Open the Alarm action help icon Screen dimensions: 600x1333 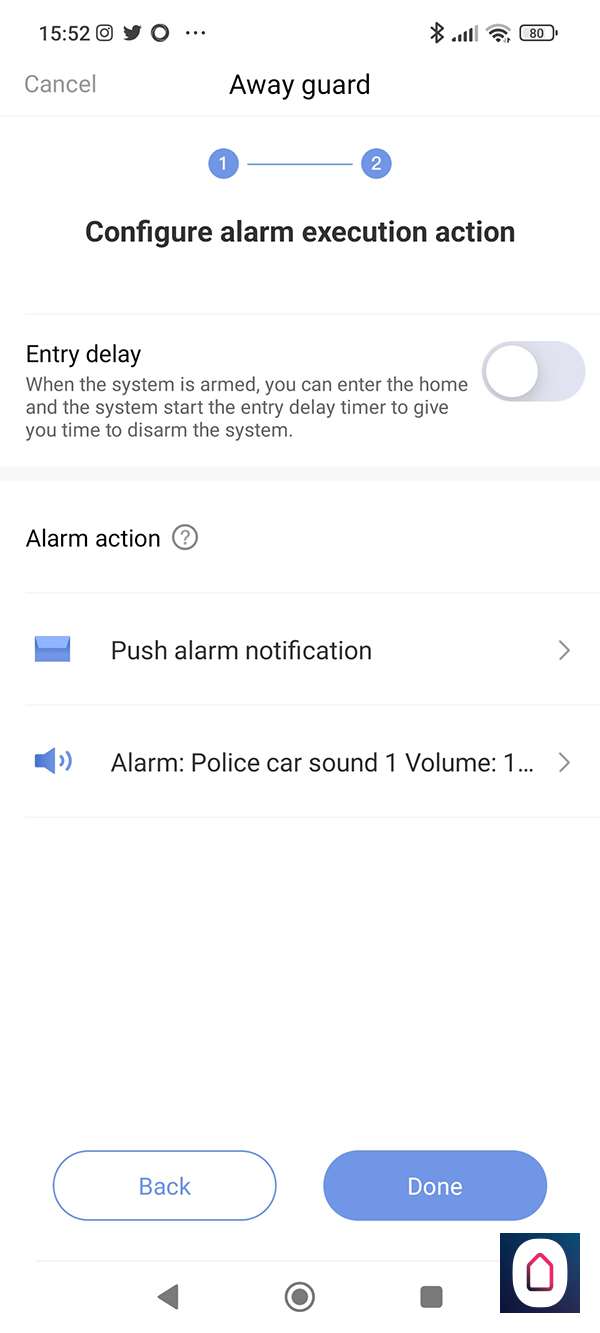pos(185,538)
